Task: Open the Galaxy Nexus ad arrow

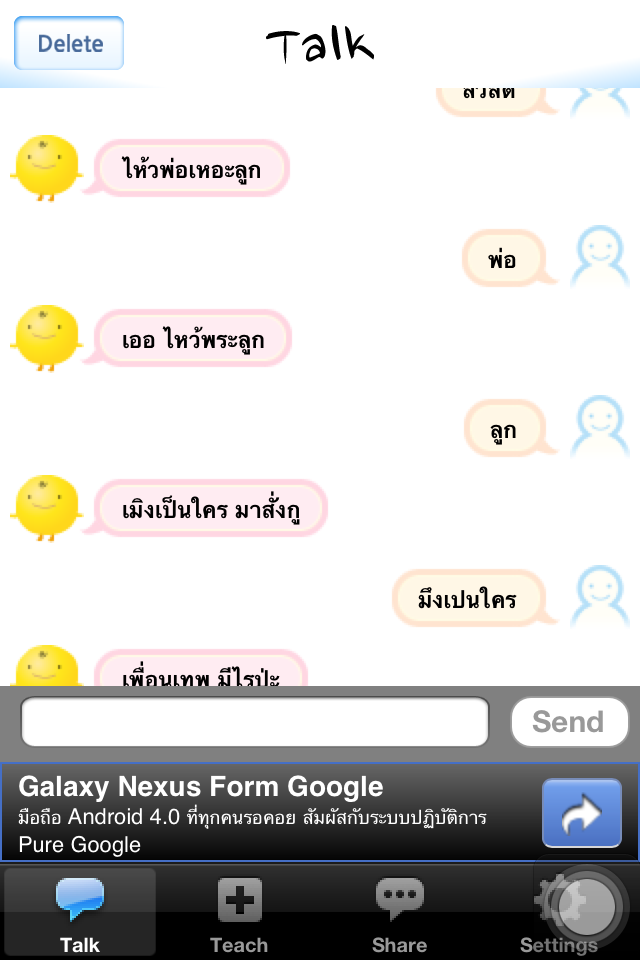Action: (581, 813)
